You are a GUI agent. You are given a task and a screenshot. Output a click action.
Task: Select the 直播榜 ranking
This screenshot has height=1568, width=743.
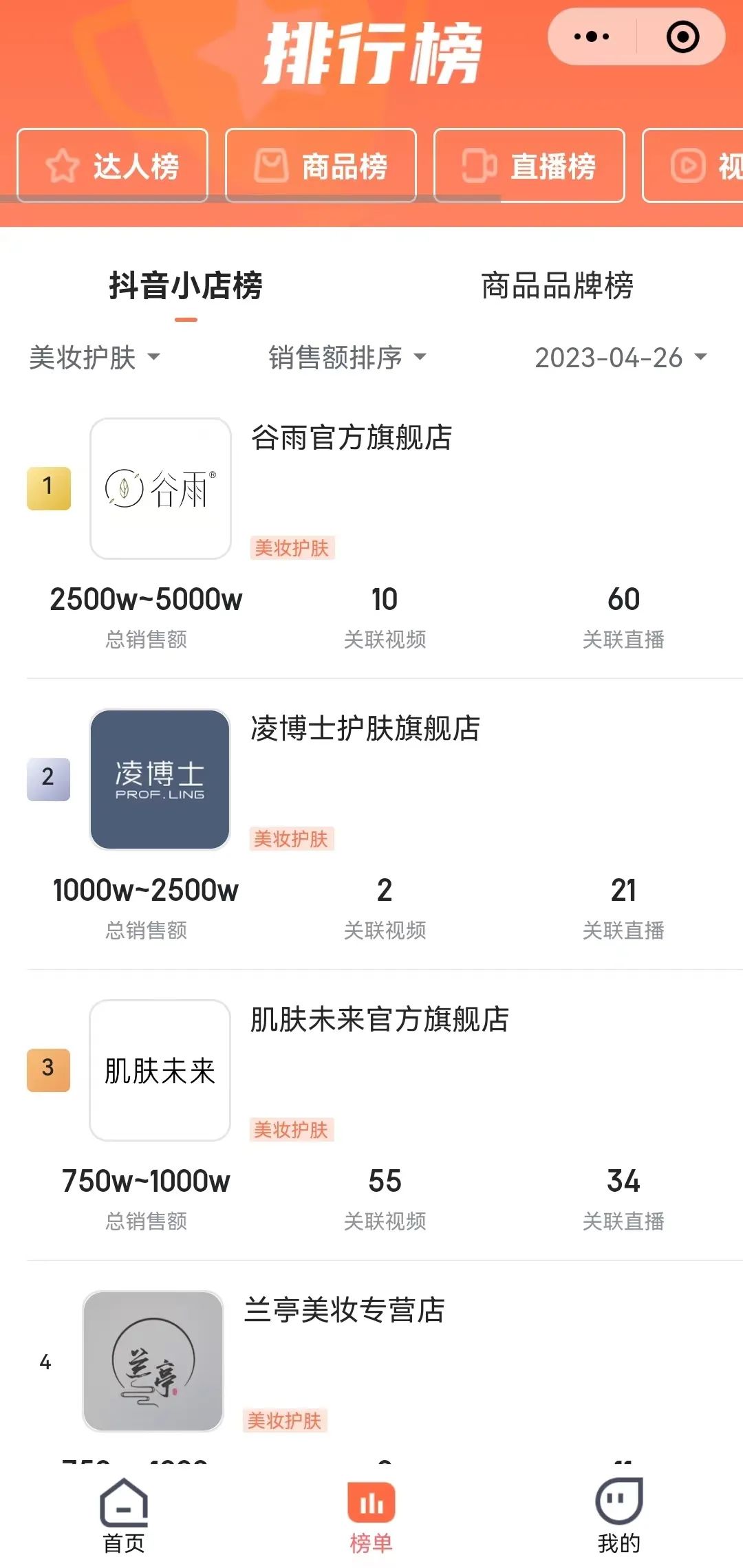[529, 166]
